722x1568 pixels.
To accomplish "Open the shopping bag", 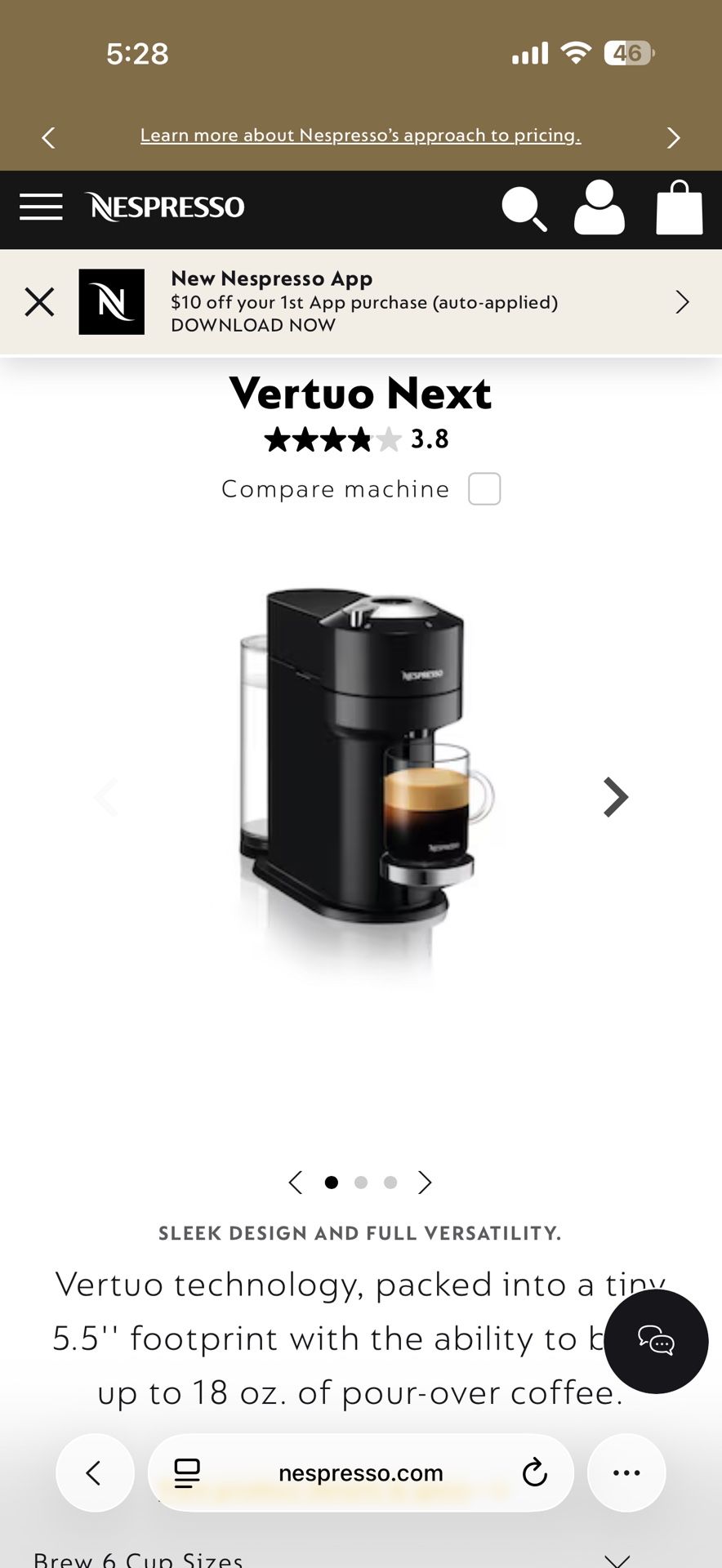I will point(679,208).
